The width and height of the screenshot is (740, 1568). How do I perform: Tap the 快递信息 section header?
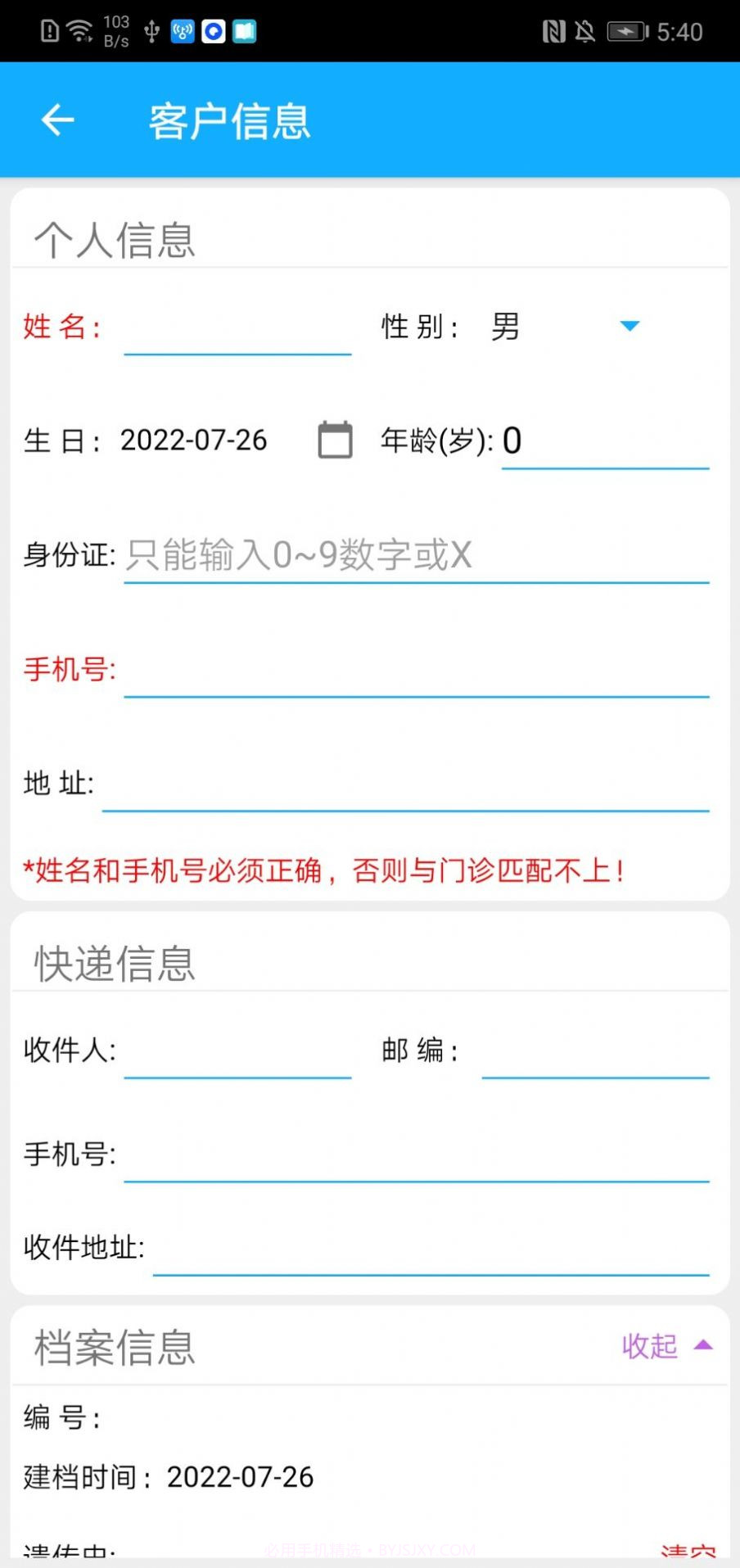[x=114, y=964]
